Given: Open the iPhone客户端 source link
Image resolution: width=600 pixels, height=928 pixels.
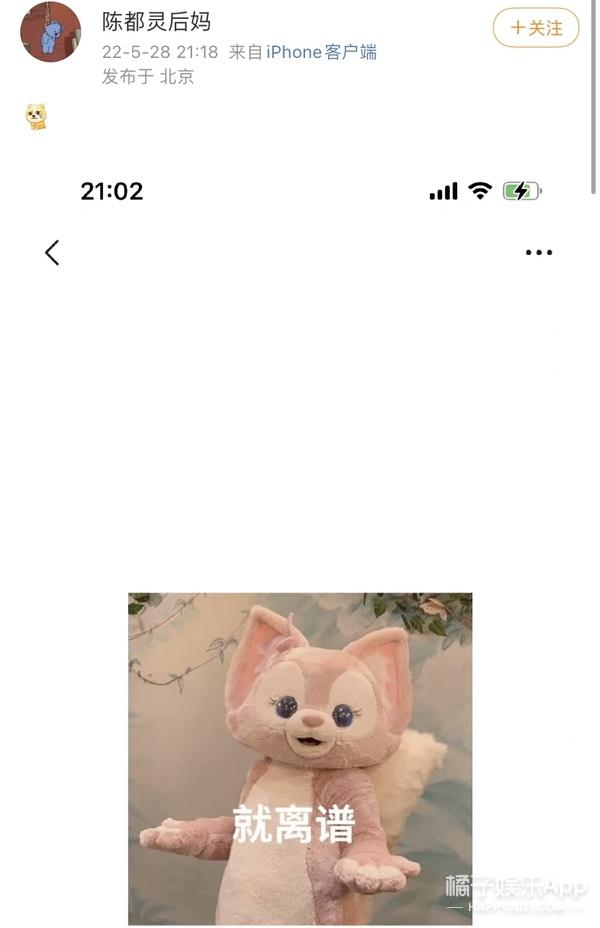Looking at the screenshot, I should [x=321, y=52].
